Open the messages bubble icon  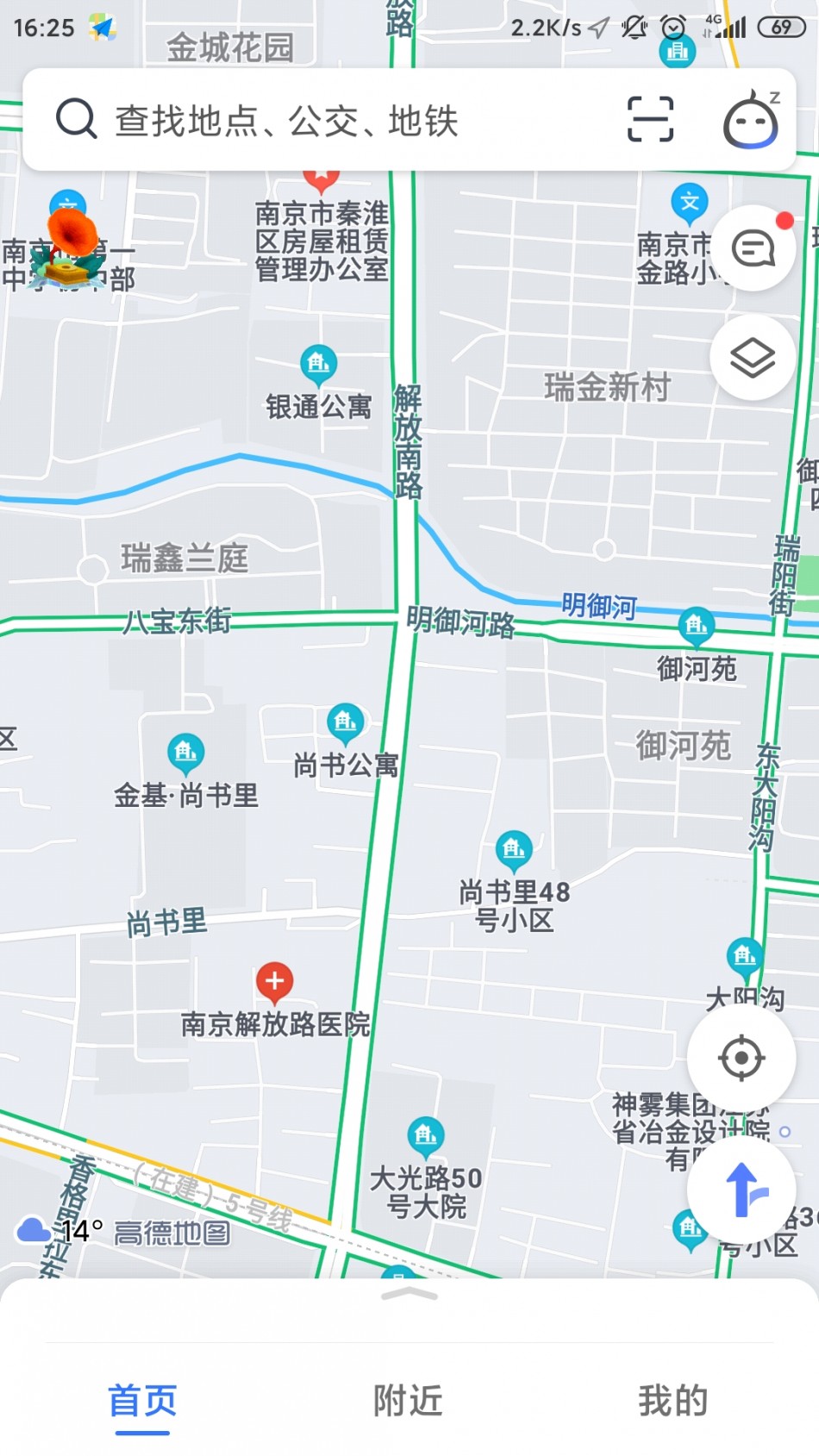click(x=753, y=248)
